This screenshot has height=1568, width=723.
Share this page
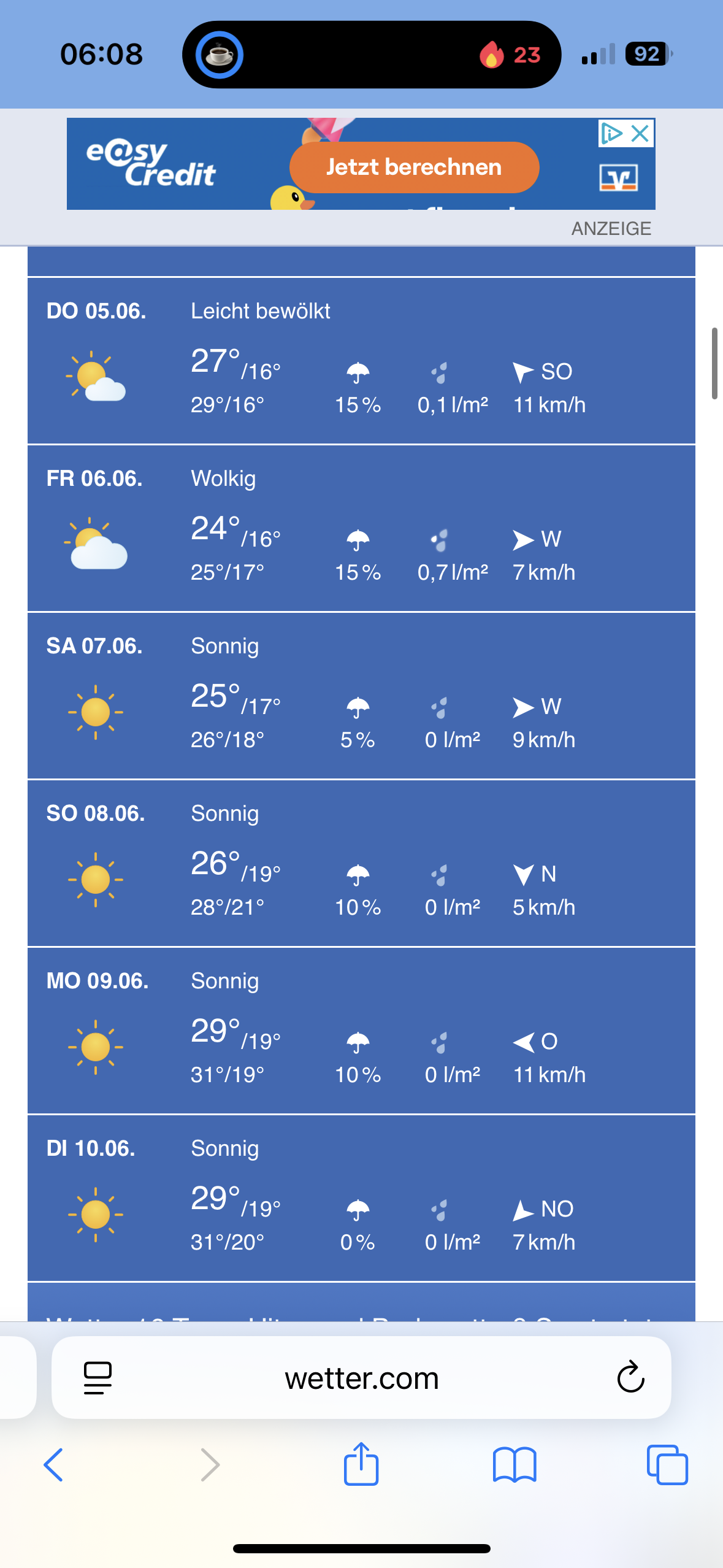[x=361, y=1465]
